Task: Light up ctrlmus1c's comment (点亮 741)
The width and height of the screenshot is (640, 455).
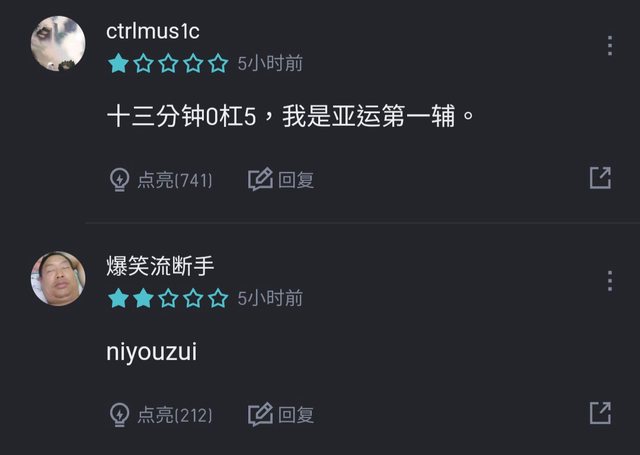Action: [x=160, y=180]
